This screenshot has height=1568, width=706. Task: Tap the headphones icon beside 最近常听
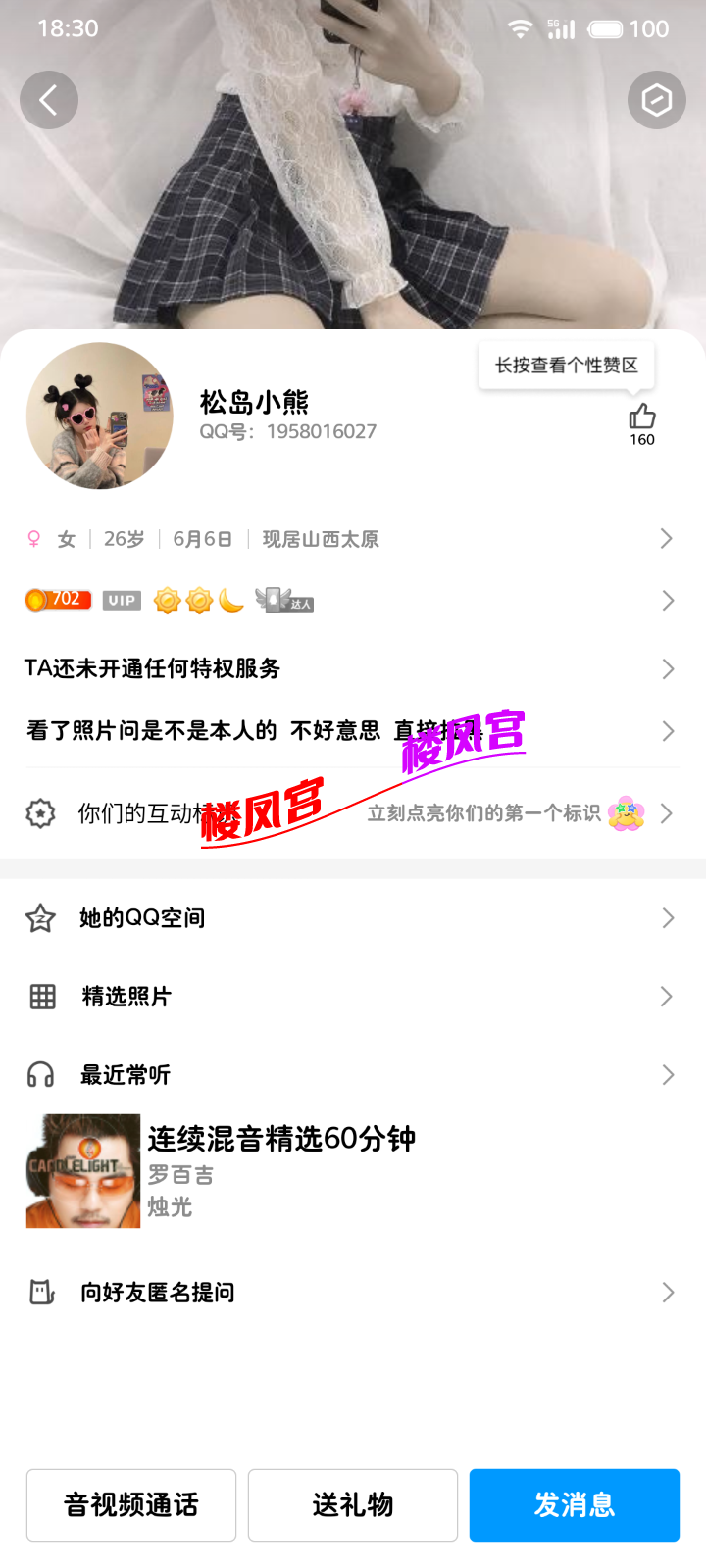(39, 1074)
